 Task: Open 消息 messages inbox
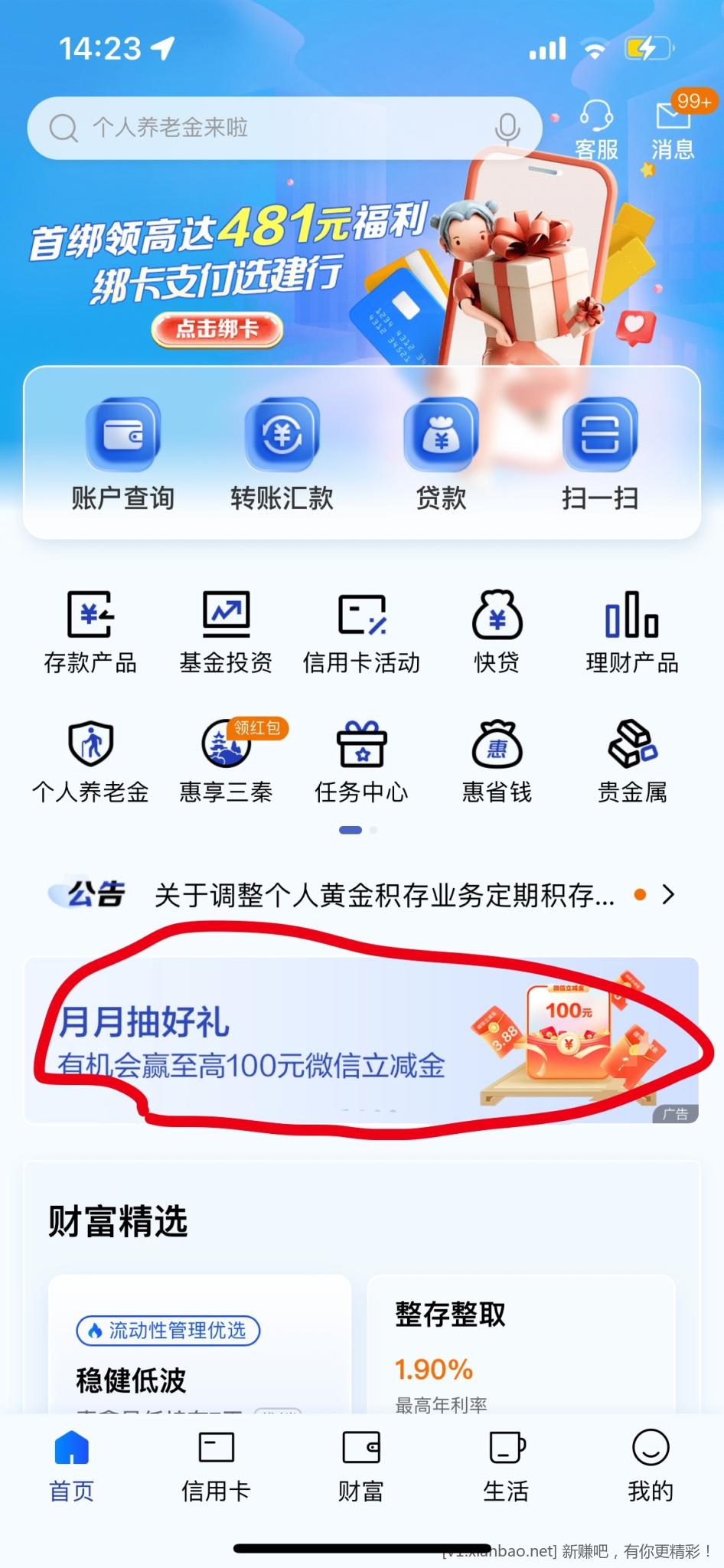[x=673, y=129]
